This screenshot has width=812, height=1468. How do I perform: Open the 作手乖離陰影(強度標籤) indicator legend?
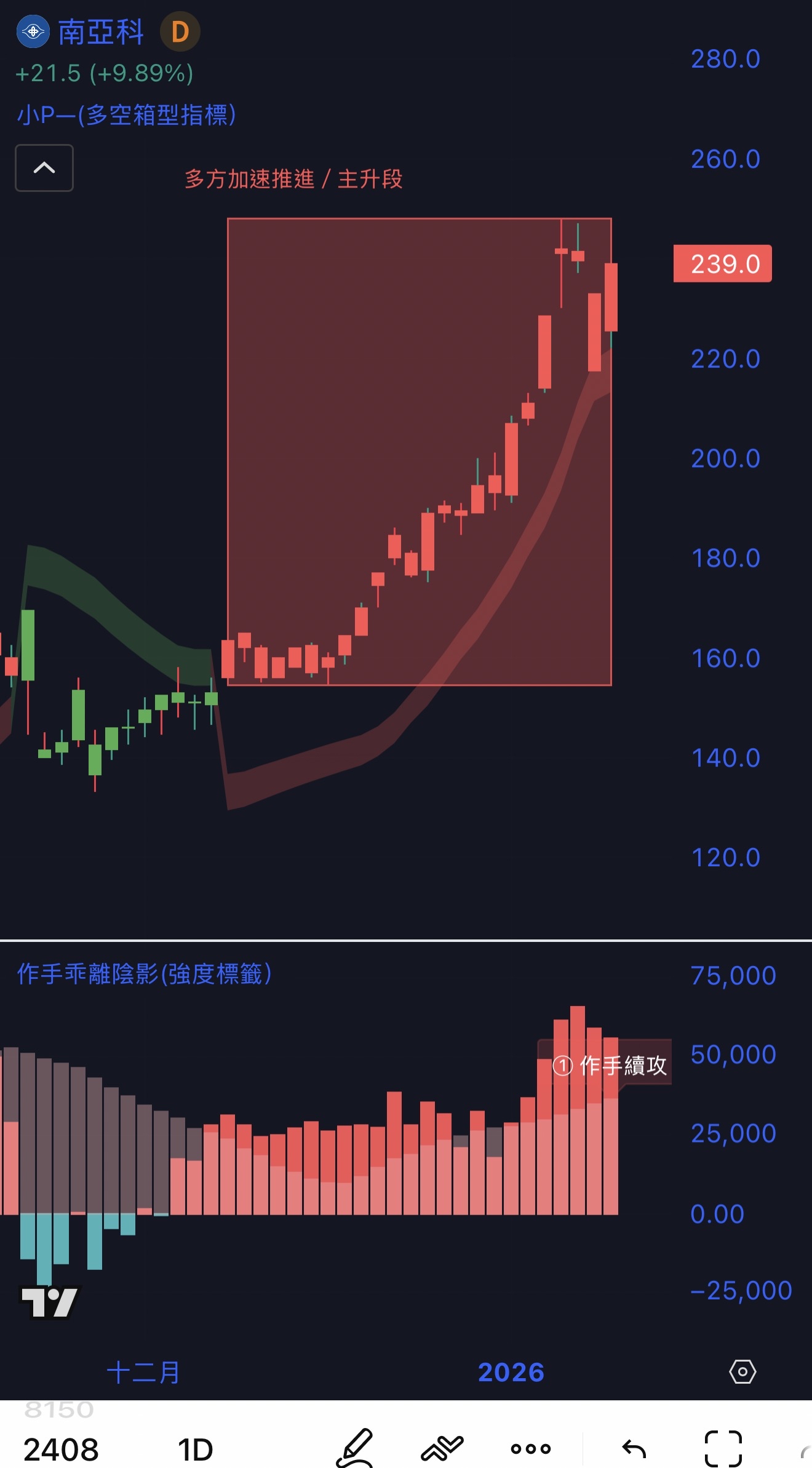pos(144,974)
